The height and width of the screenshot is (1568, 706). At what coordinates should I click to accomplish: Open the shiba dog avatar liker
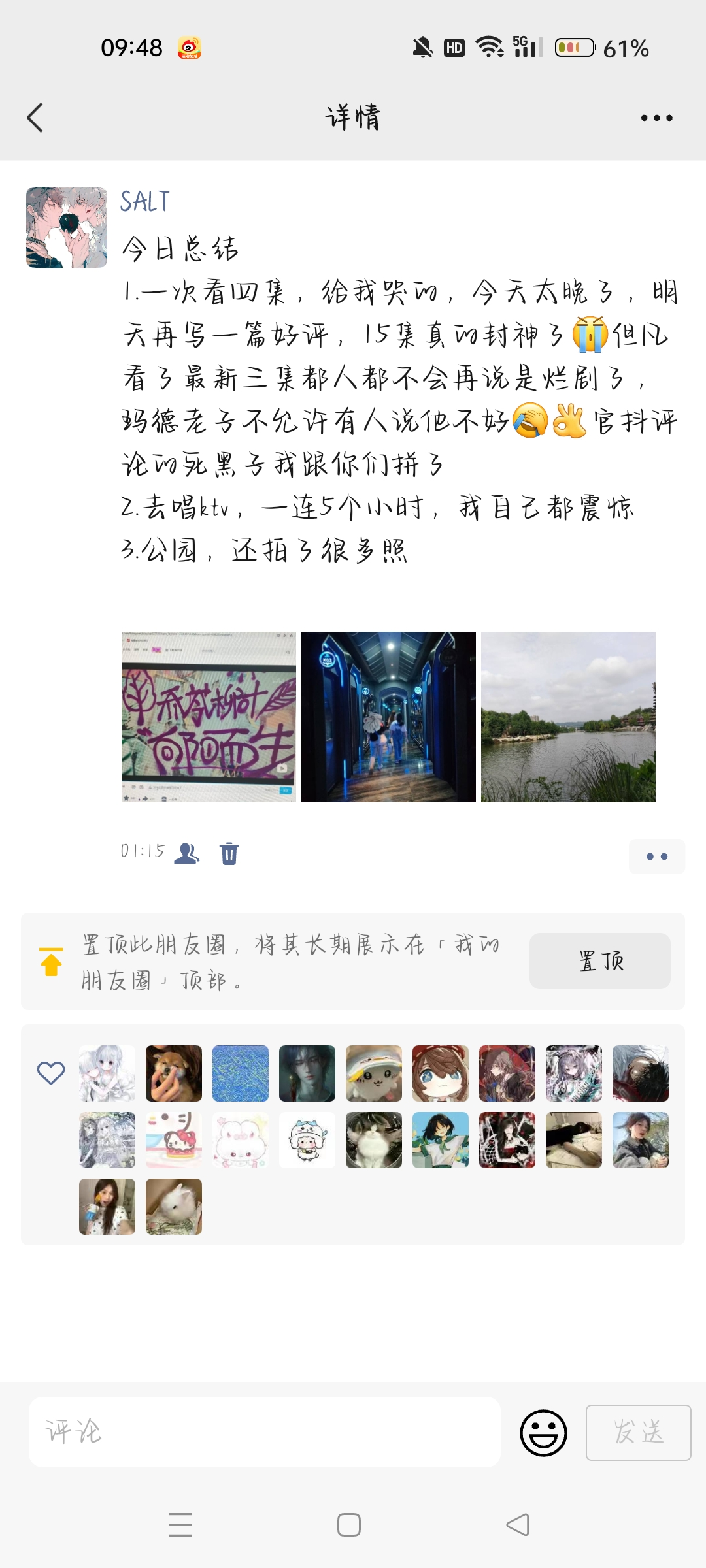click(x=174, y=1073)
